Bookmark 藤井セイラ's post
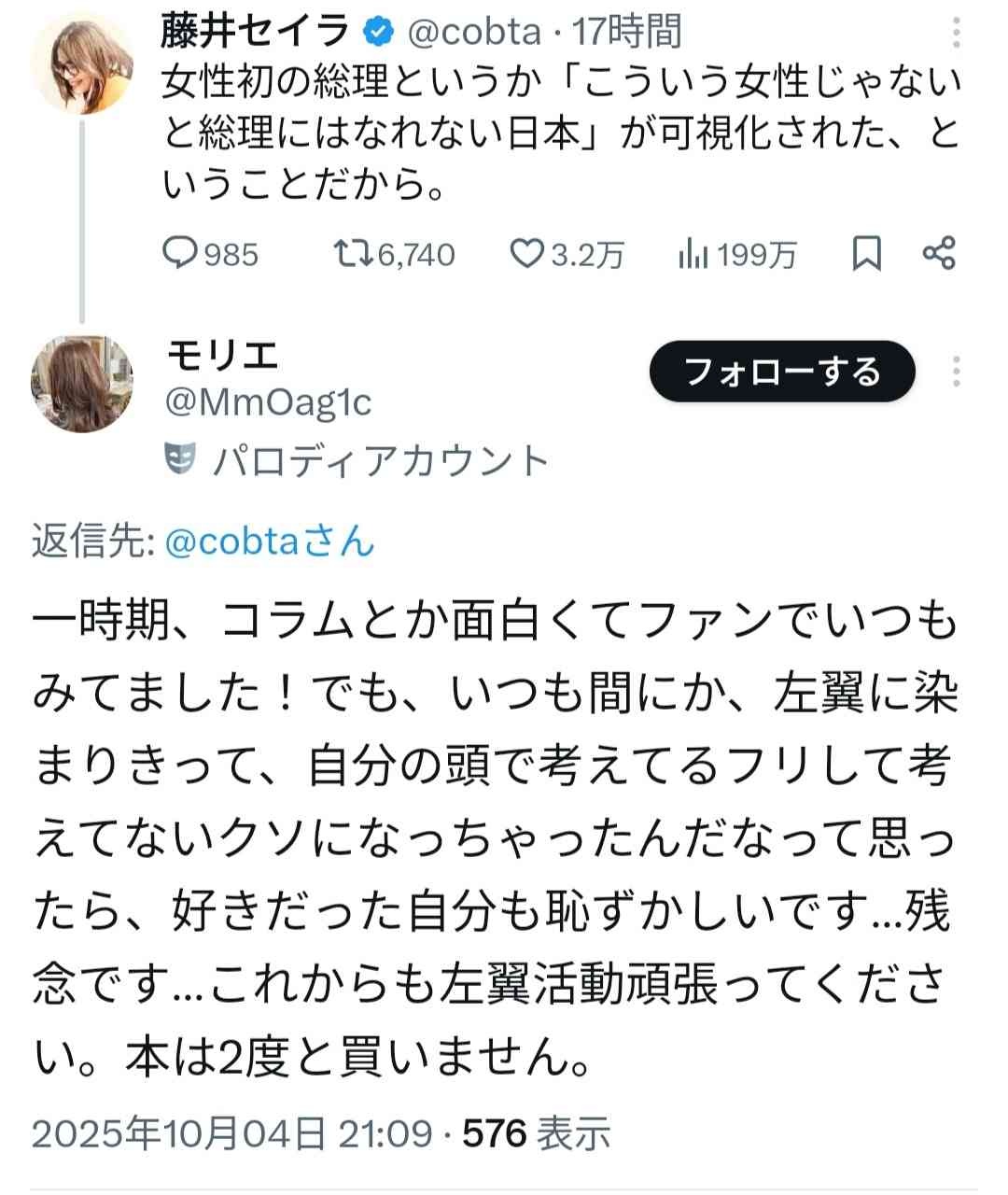Screen dimensions: 1008x1195 [867, 253]
